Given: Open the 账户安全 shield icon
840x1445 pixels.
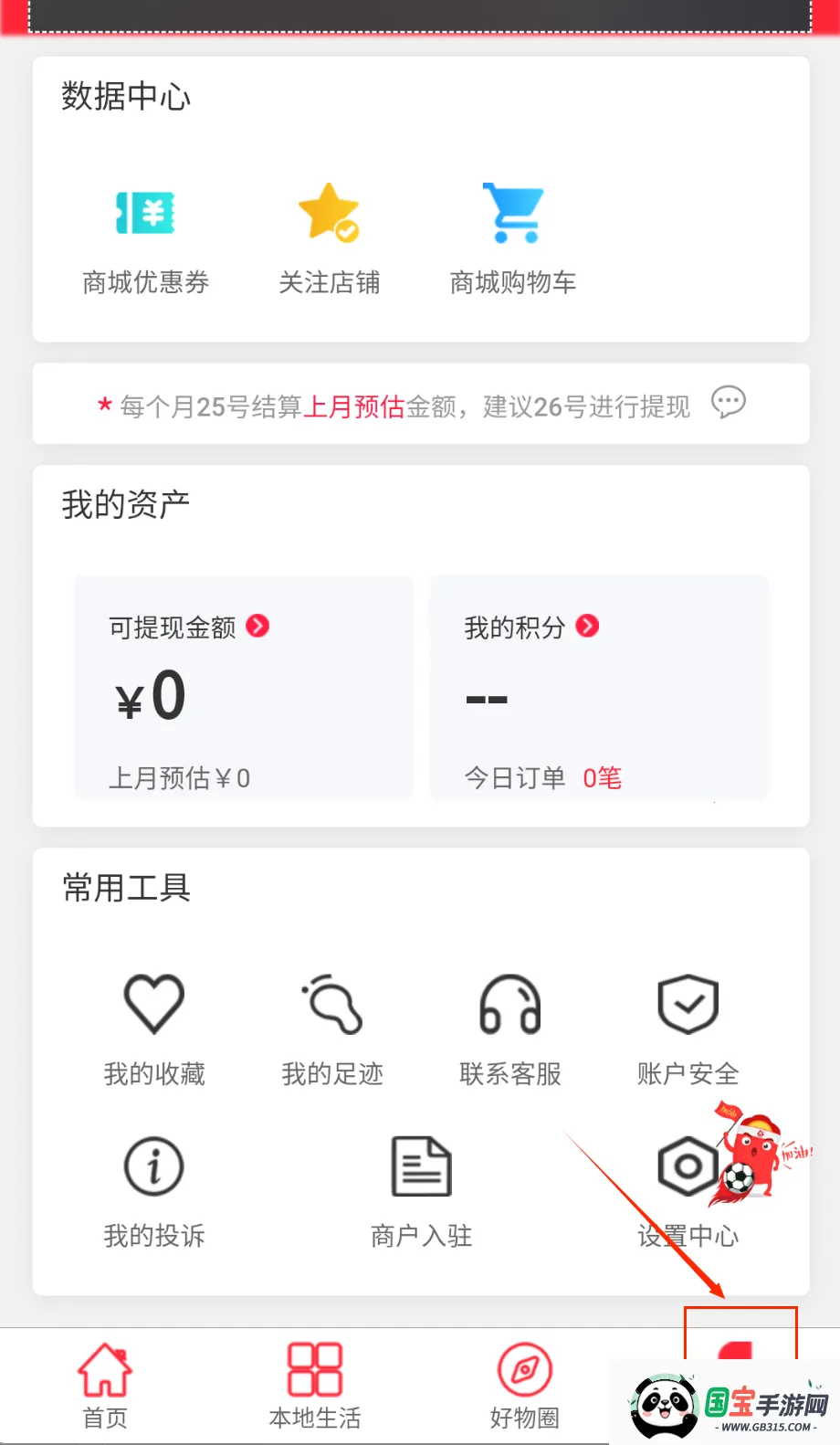Looking at the screenshot, I should click(687, 1005).
